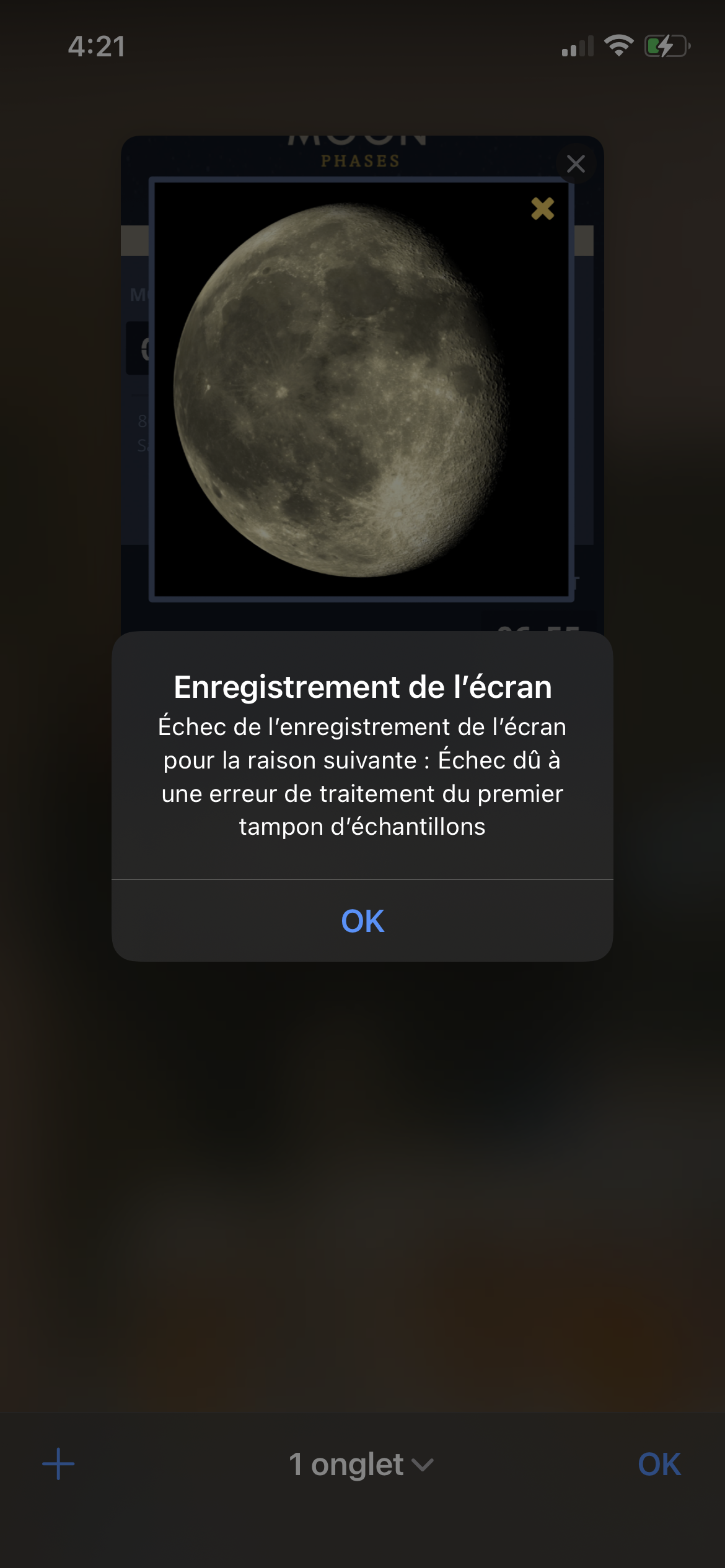Close the Moon Phases tab

pos(576,164)
